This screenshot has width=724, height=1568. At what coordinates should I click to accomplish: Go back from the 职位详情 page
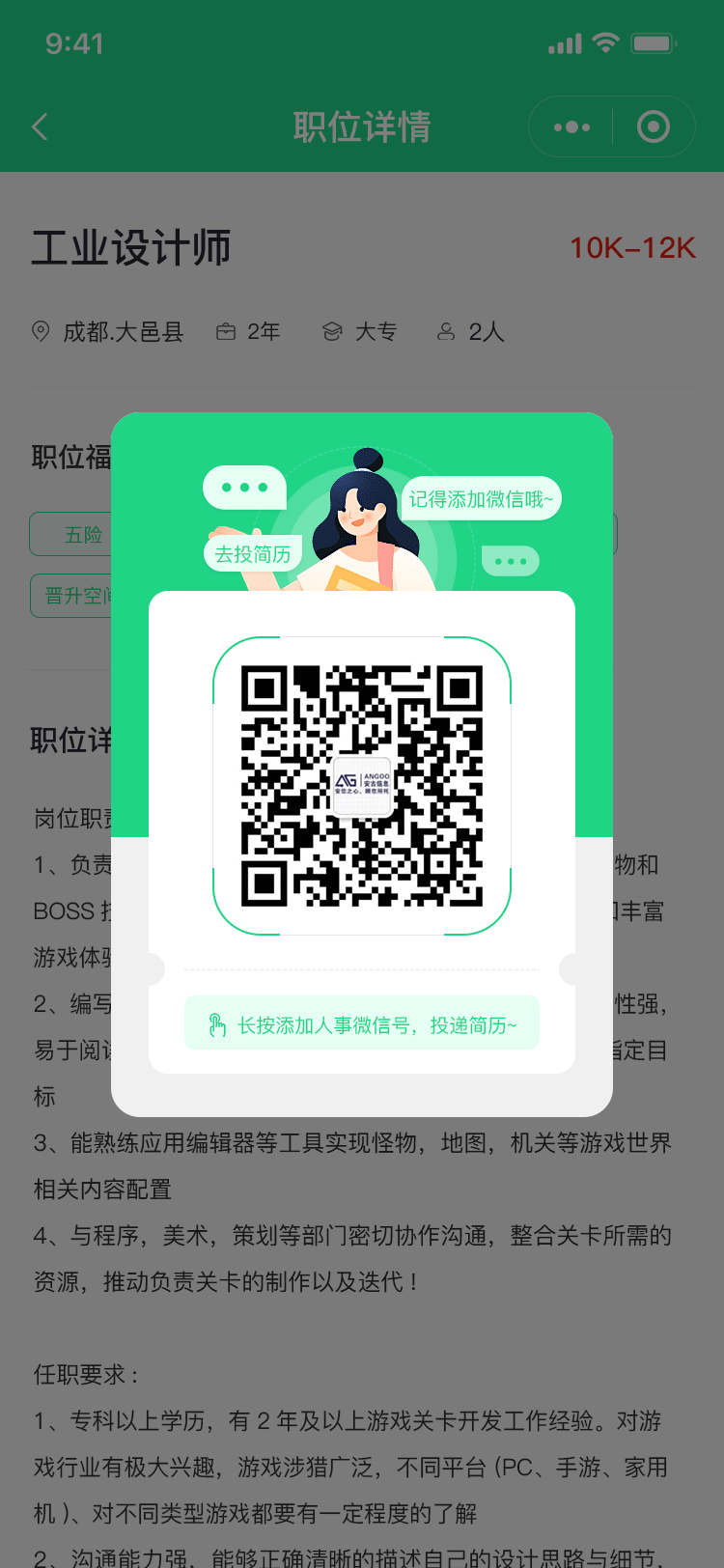click(x=41, y=126)
